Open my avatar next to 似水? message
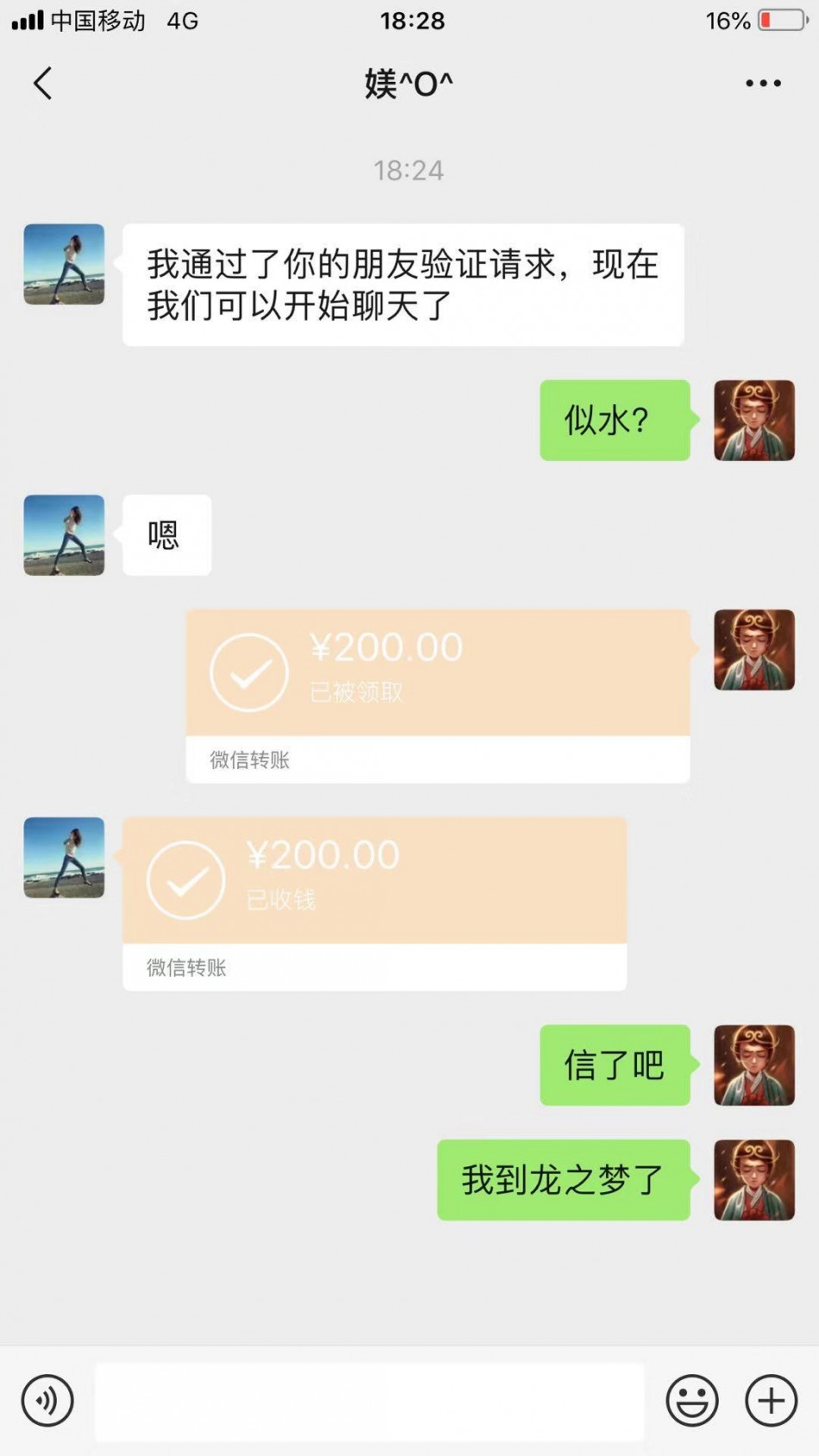 click(x=753, y=420)
